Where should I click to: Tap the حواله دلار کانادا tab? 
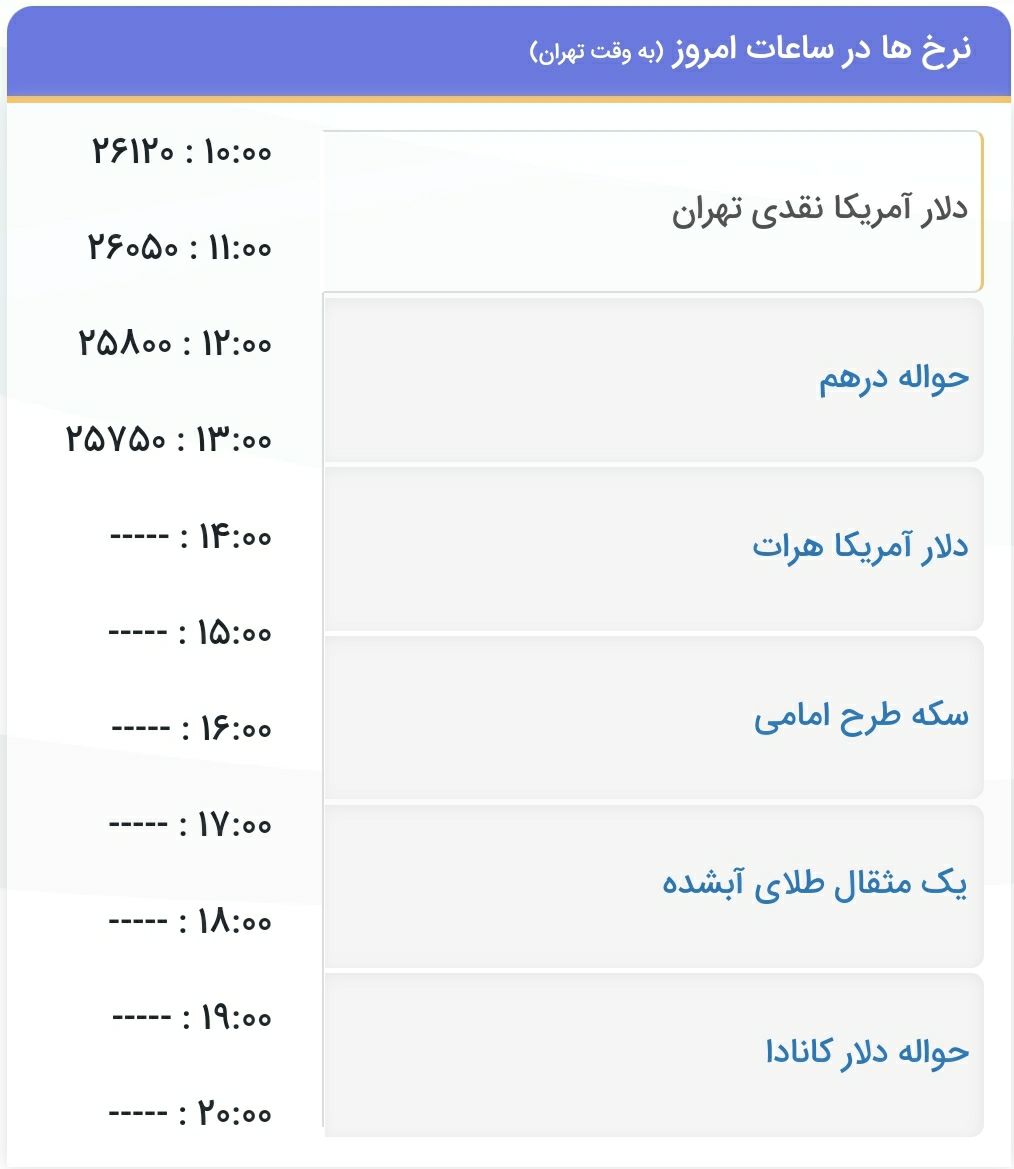pyautogui.click(x=867, y=1053)
